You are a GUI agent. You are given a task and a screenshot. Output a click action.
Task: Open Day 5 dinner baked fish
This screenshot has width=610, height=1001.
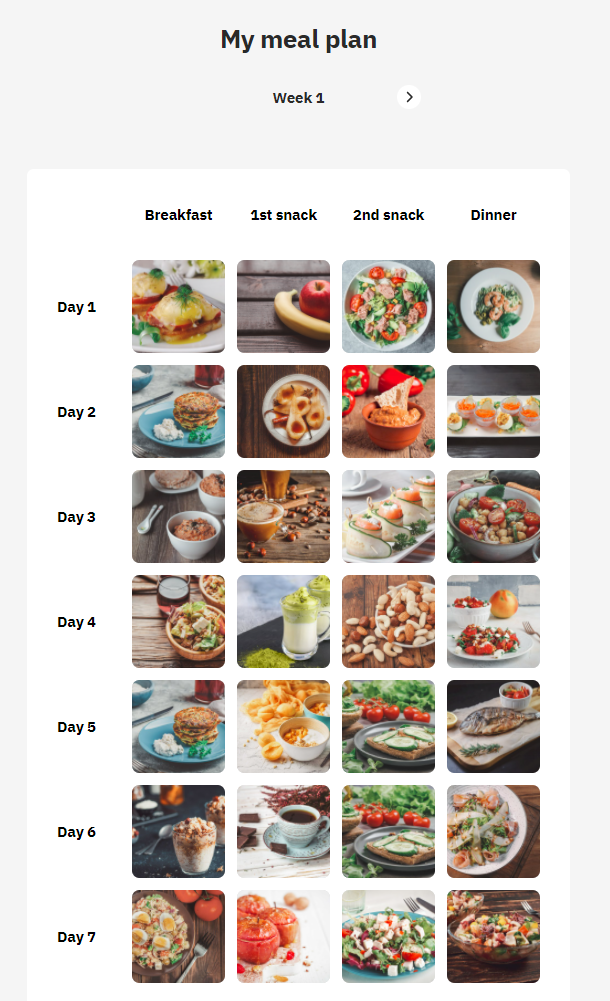click(493, 727)
